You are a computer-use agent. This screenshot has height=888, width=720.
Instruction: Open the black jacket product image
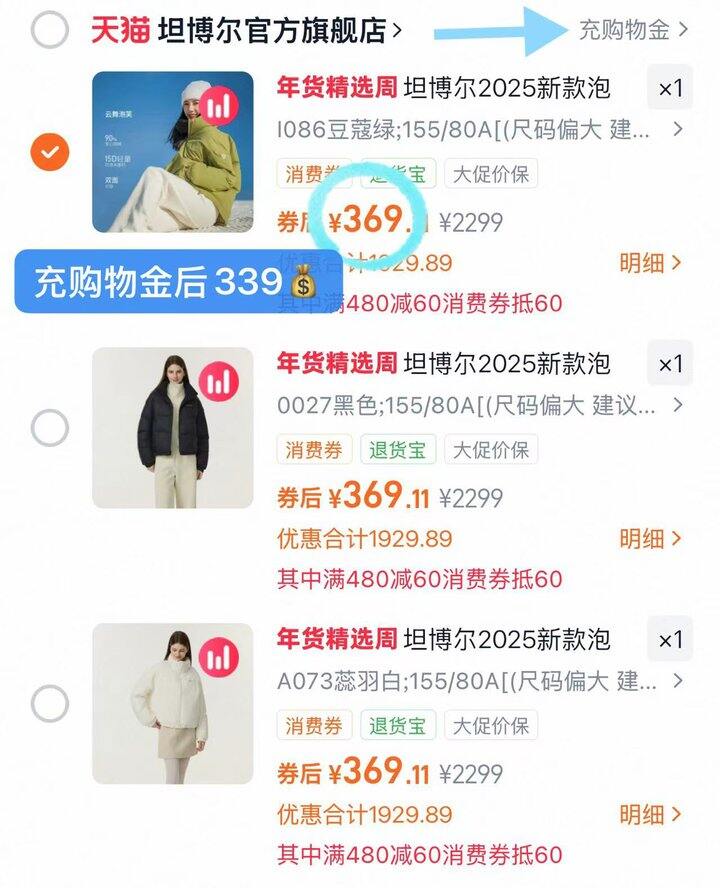(173, 428)
